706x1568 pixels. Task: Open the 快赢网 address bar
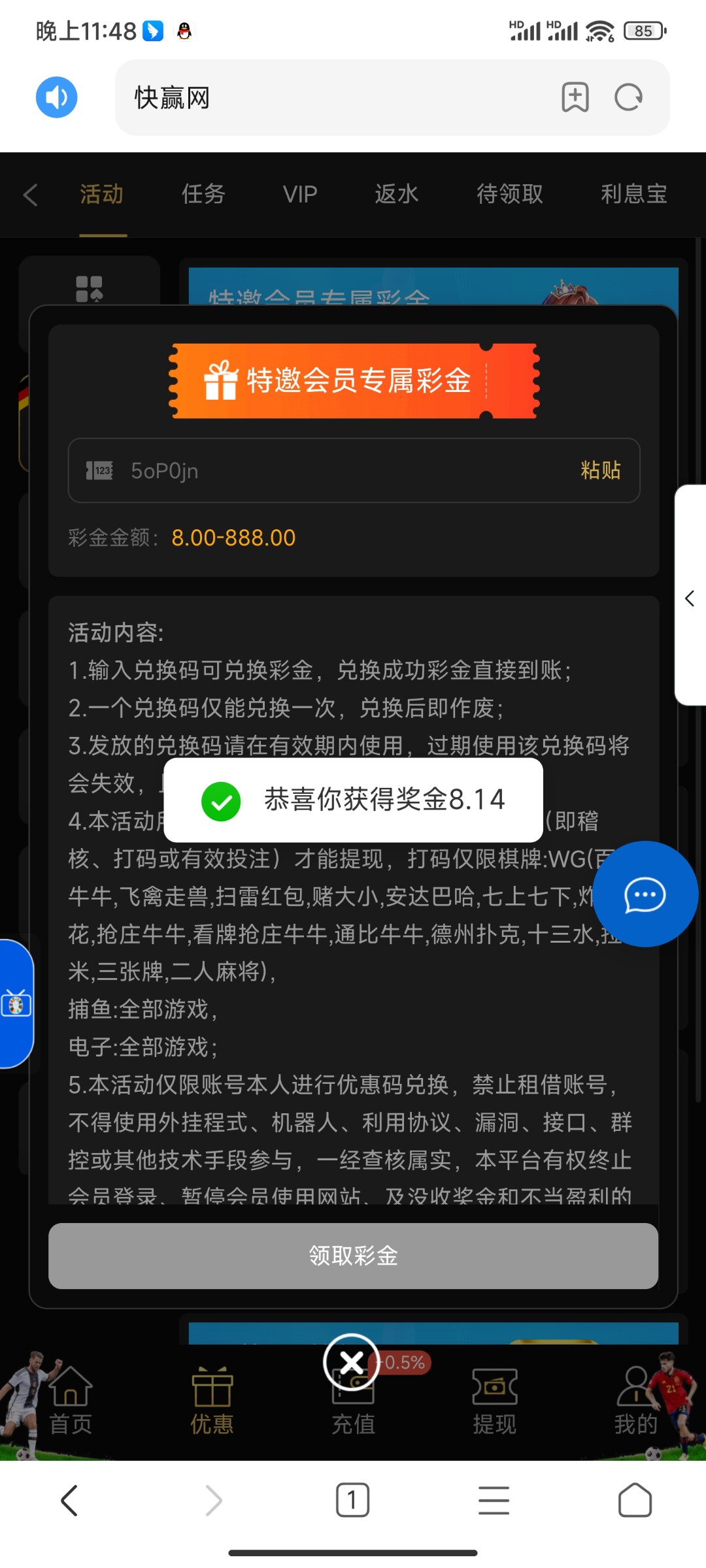(x=327, y=97)
